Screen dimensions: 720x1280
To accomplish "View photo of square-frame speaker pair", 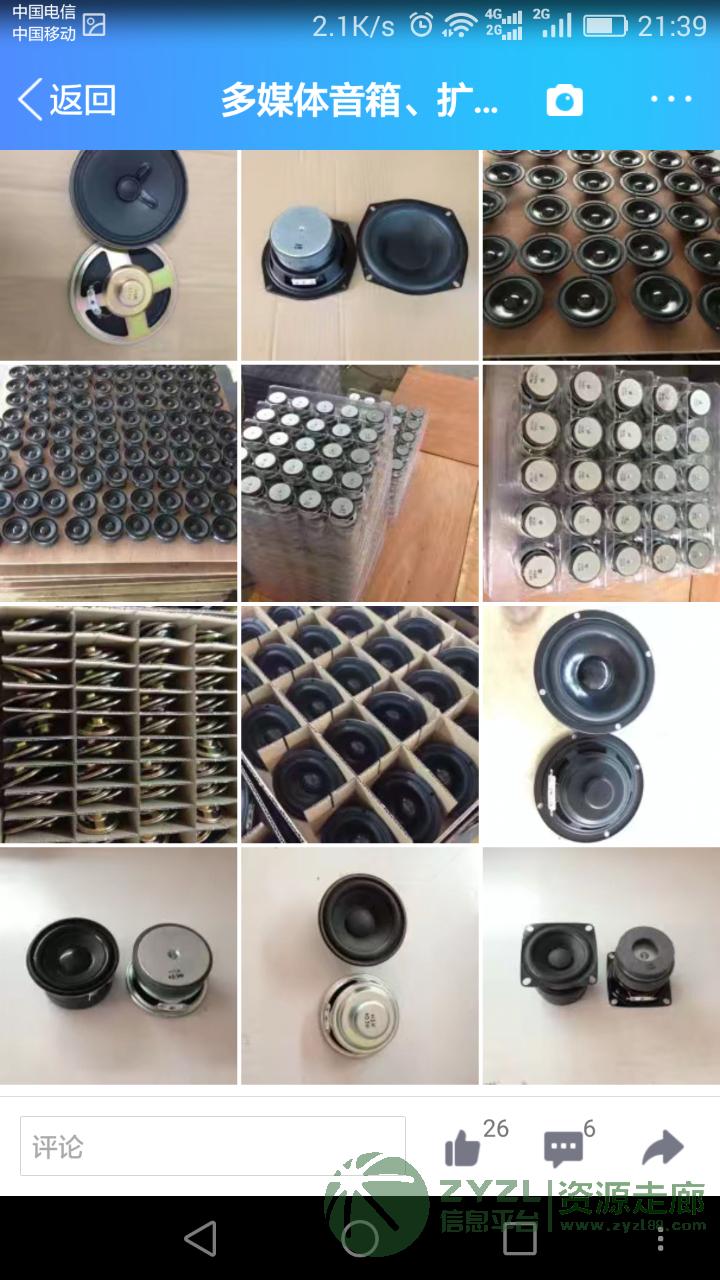I will coord(601,966).
